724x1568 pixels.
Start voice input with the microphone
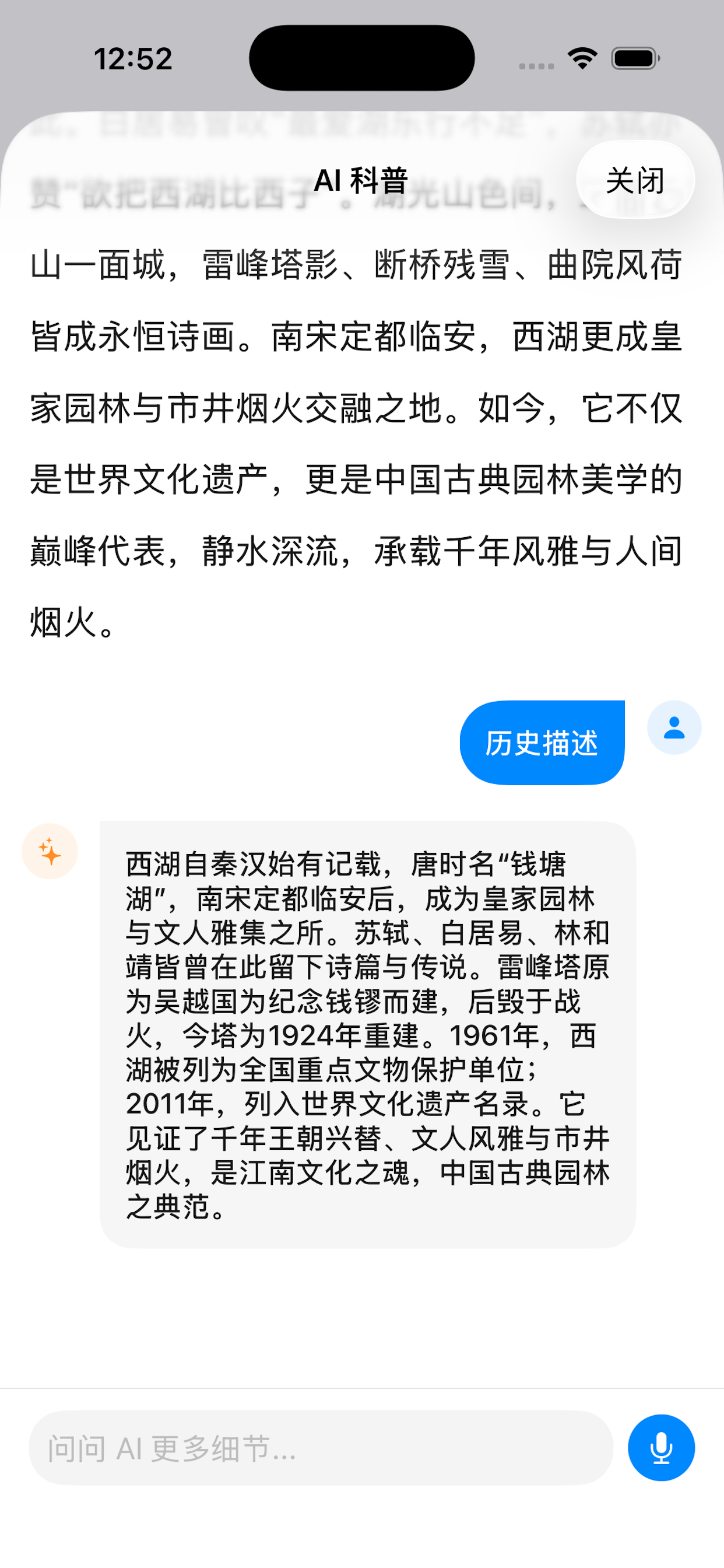660,1448
